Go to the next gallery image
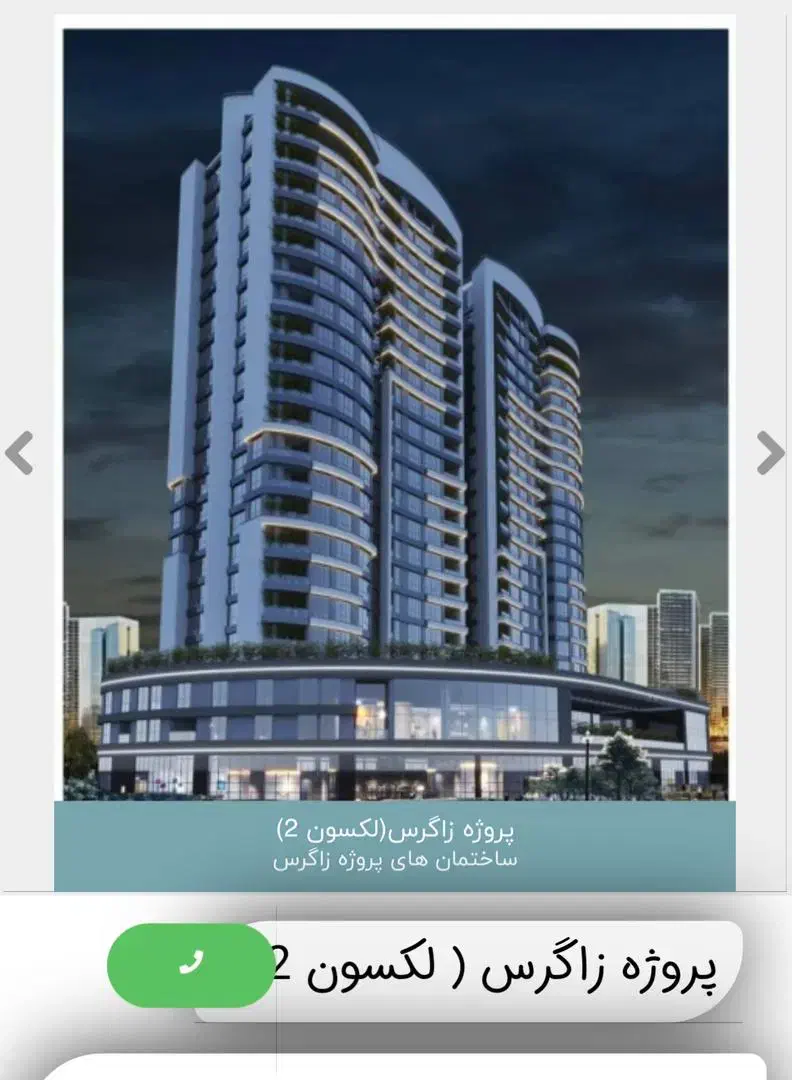 [770, 453]
